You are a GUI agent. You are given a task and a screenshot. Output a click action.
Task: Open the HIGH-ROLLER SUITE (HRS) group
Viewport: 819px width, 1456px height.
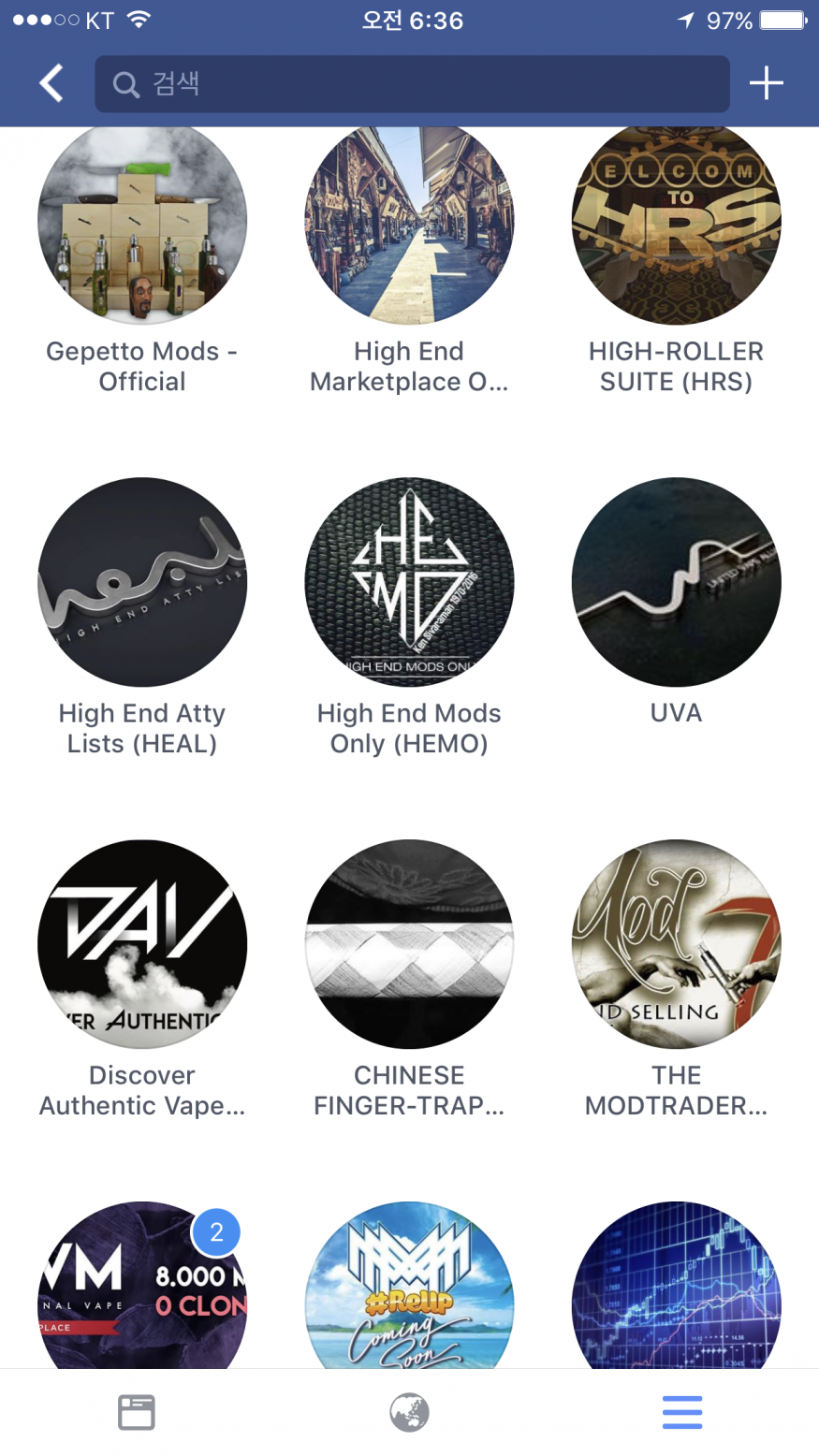(x=676, y=225)
